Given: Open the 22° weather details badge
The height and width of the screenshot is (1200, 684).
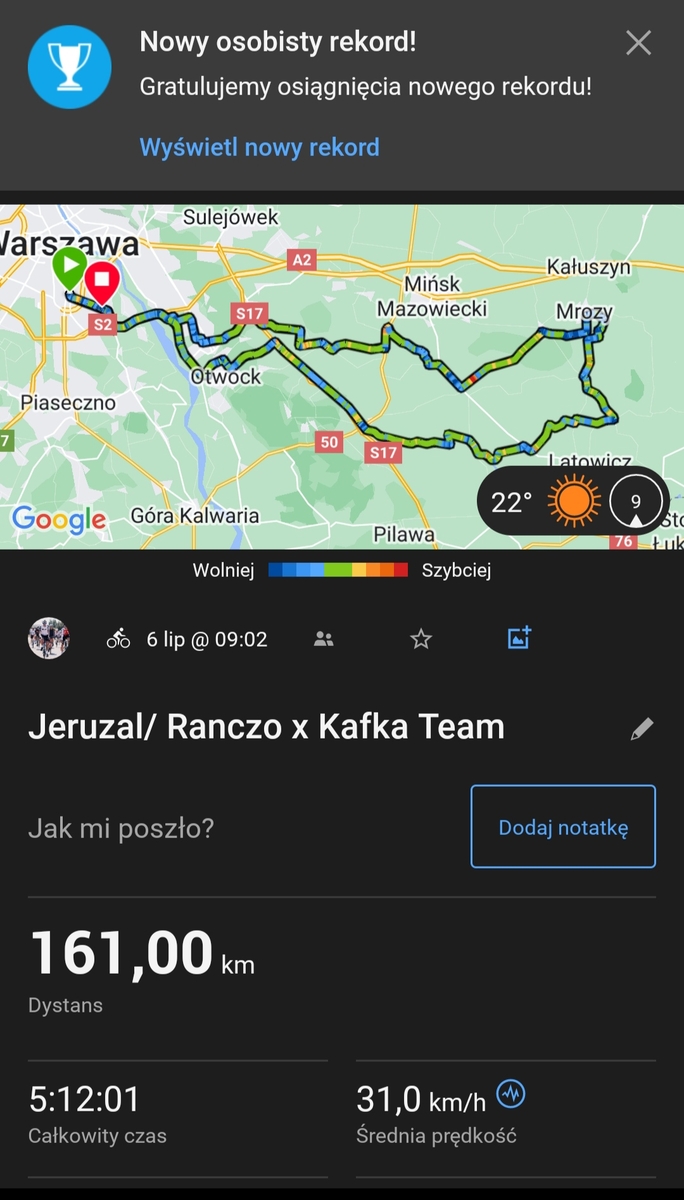Looking at the screenshot, I should (x=572, y=501).
